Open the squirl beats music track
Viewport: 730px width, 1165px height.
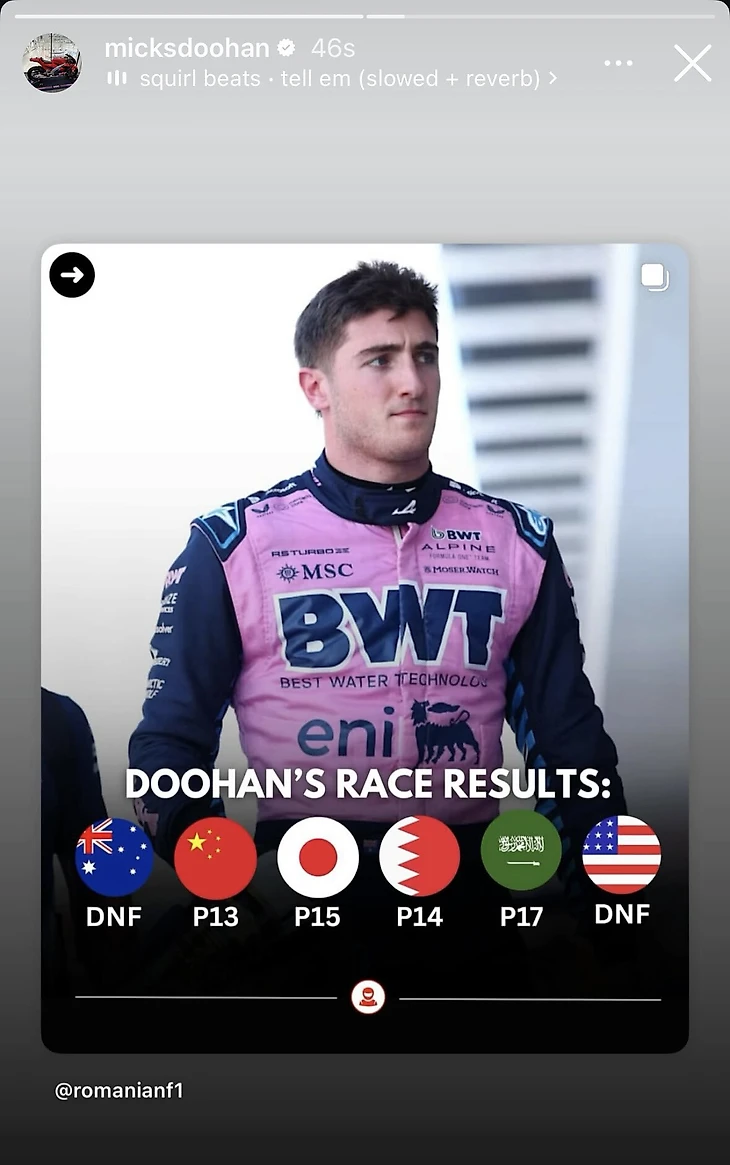(340, 78)
